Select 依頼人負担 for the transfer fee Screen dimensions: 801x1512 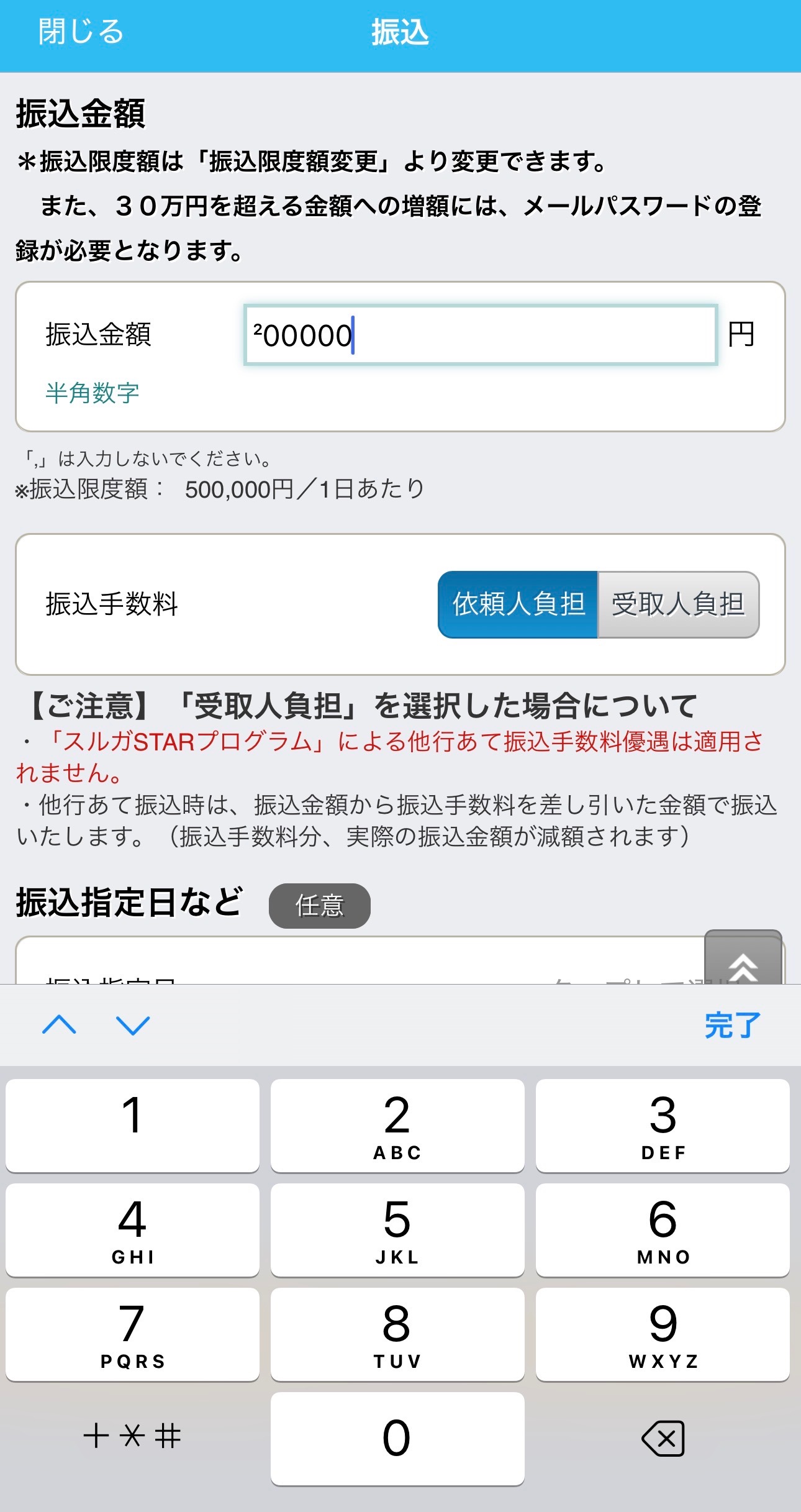click(x=518, y=604)
